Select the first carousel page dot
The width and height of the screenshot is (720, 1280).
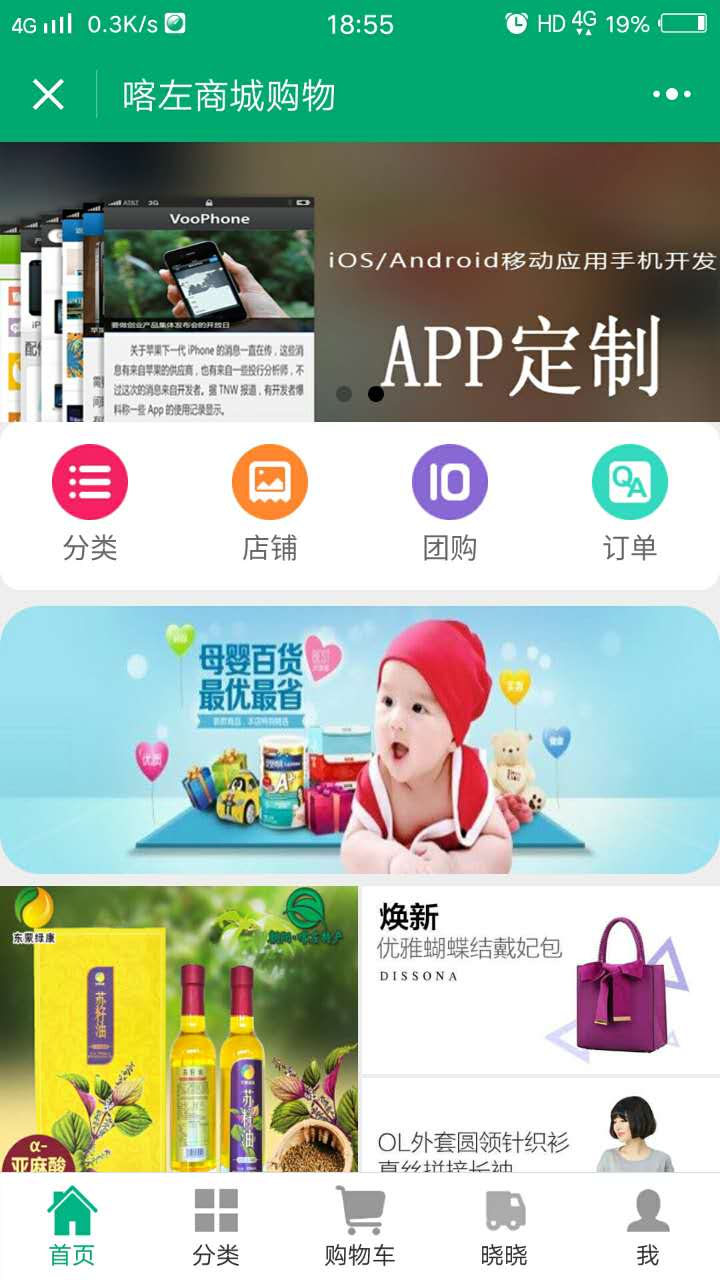click(344, 394)
